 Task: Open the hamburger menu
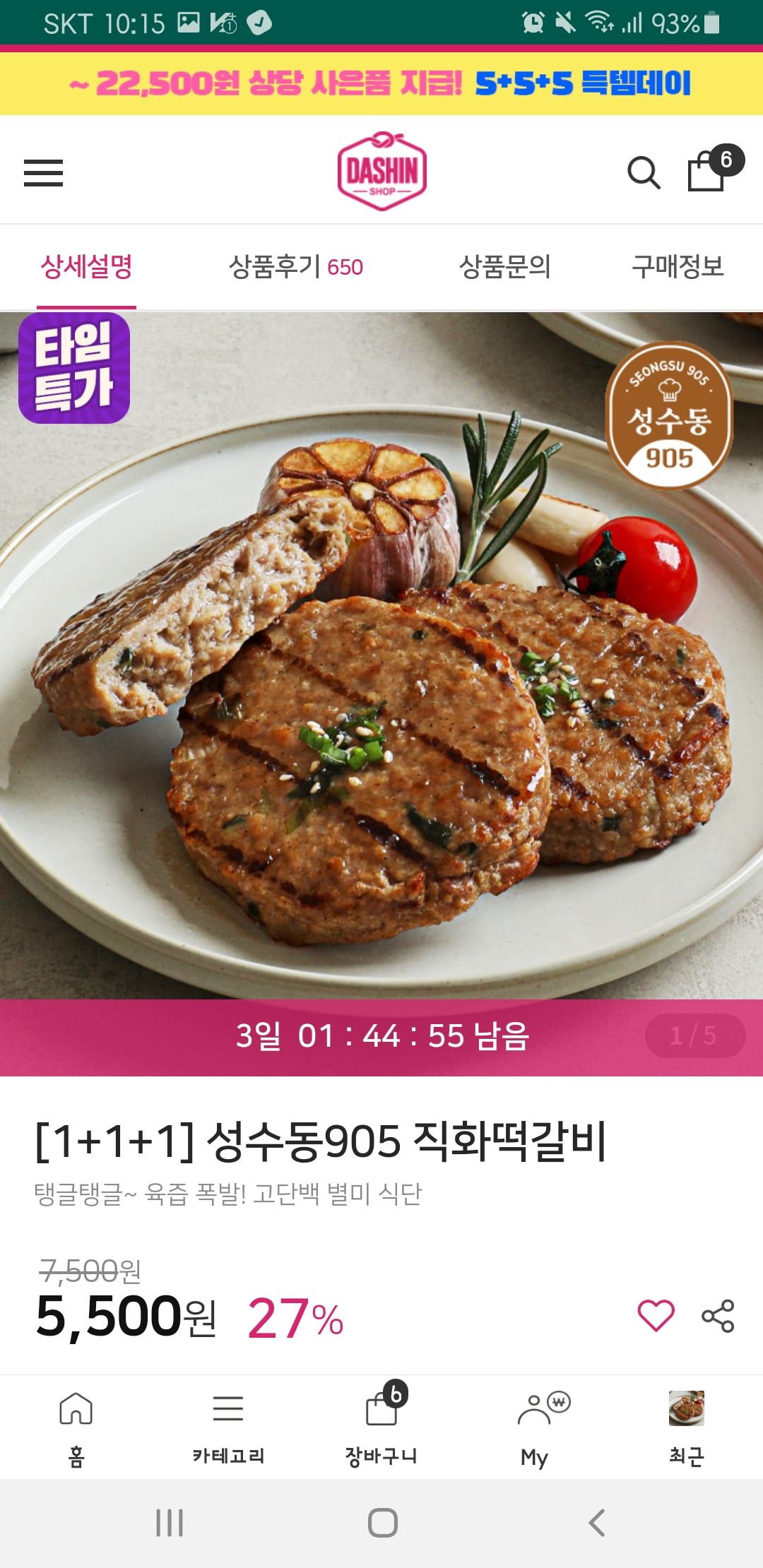[x=43, y=172]
